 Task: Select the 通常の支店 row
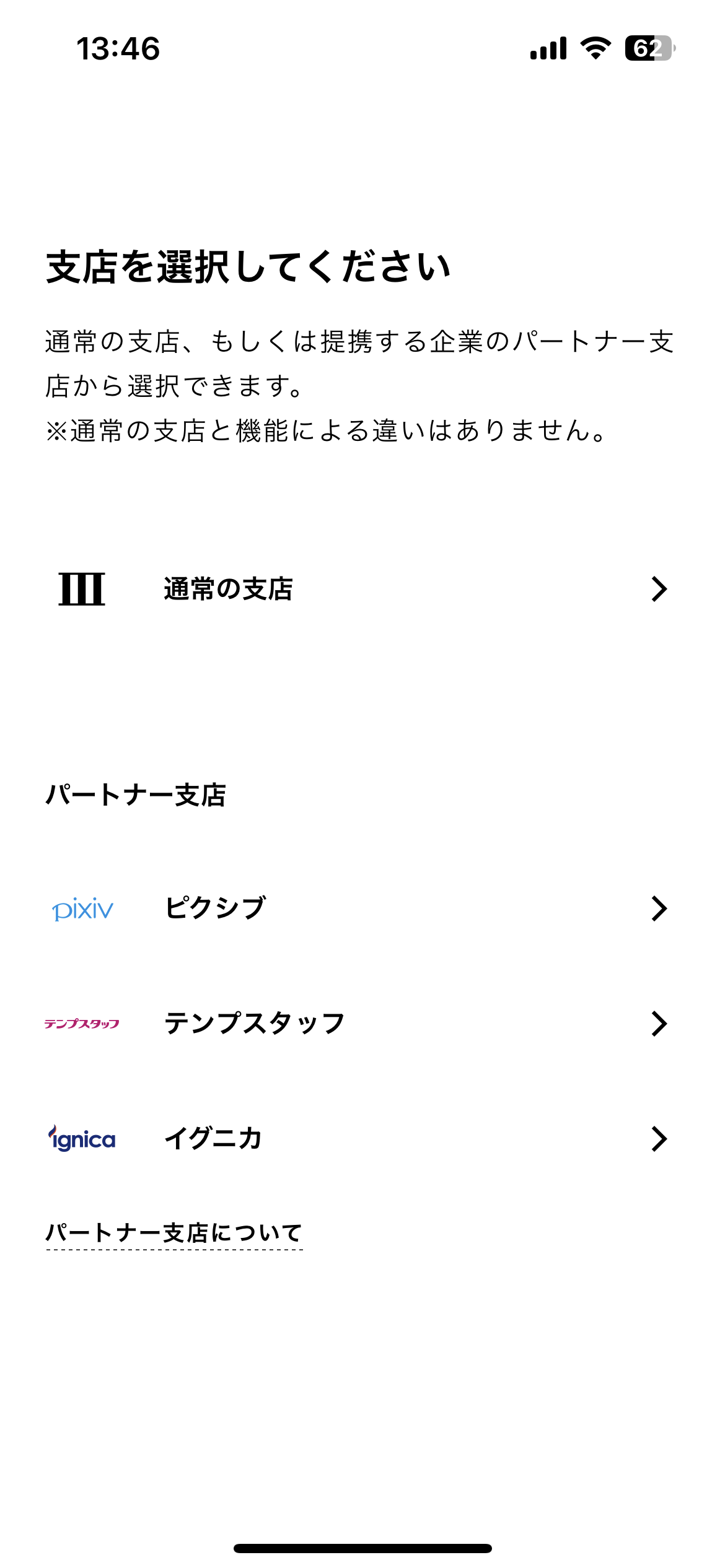pyautogui.click(x=362, y=589)
